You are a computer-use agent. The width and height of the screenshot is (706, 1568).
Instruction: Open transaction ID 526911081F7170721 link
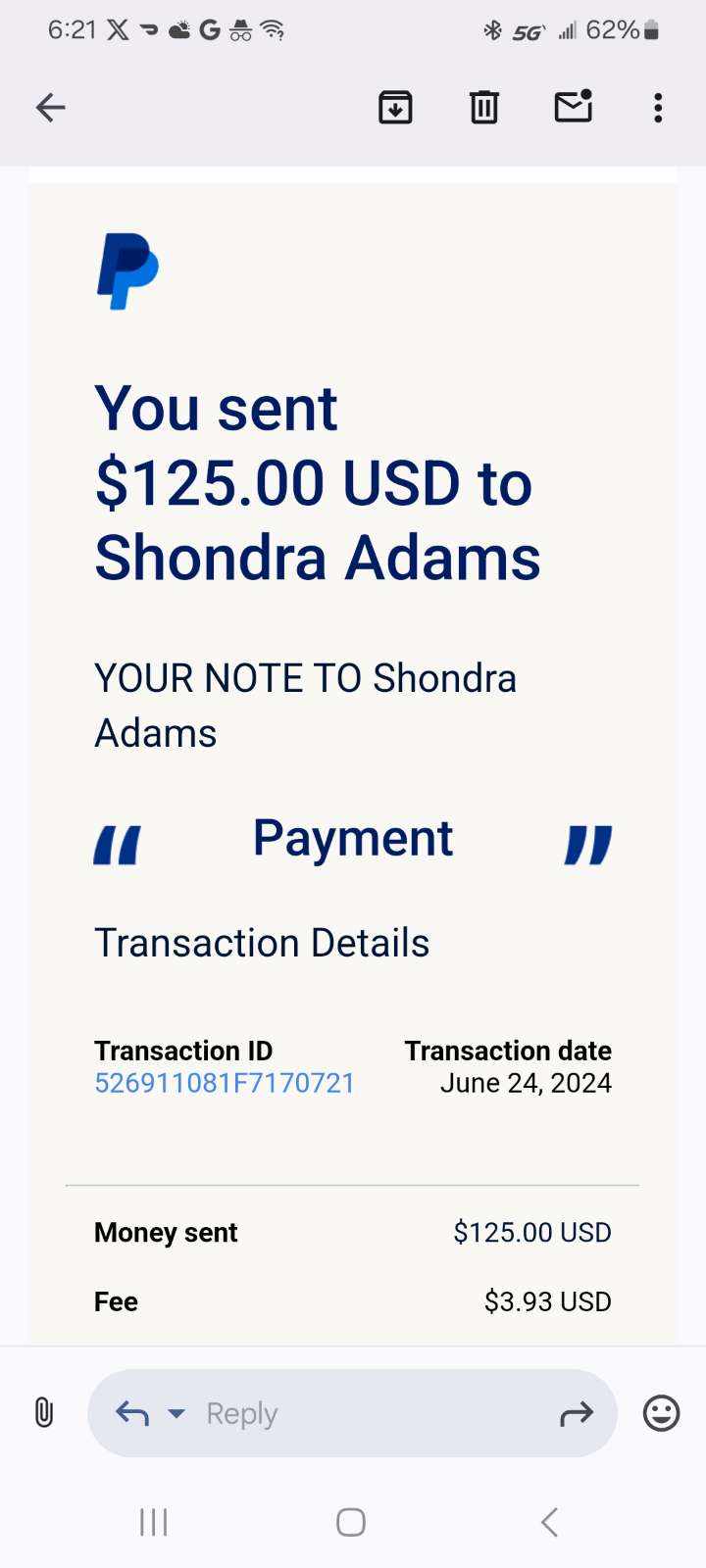(225, 1083)
